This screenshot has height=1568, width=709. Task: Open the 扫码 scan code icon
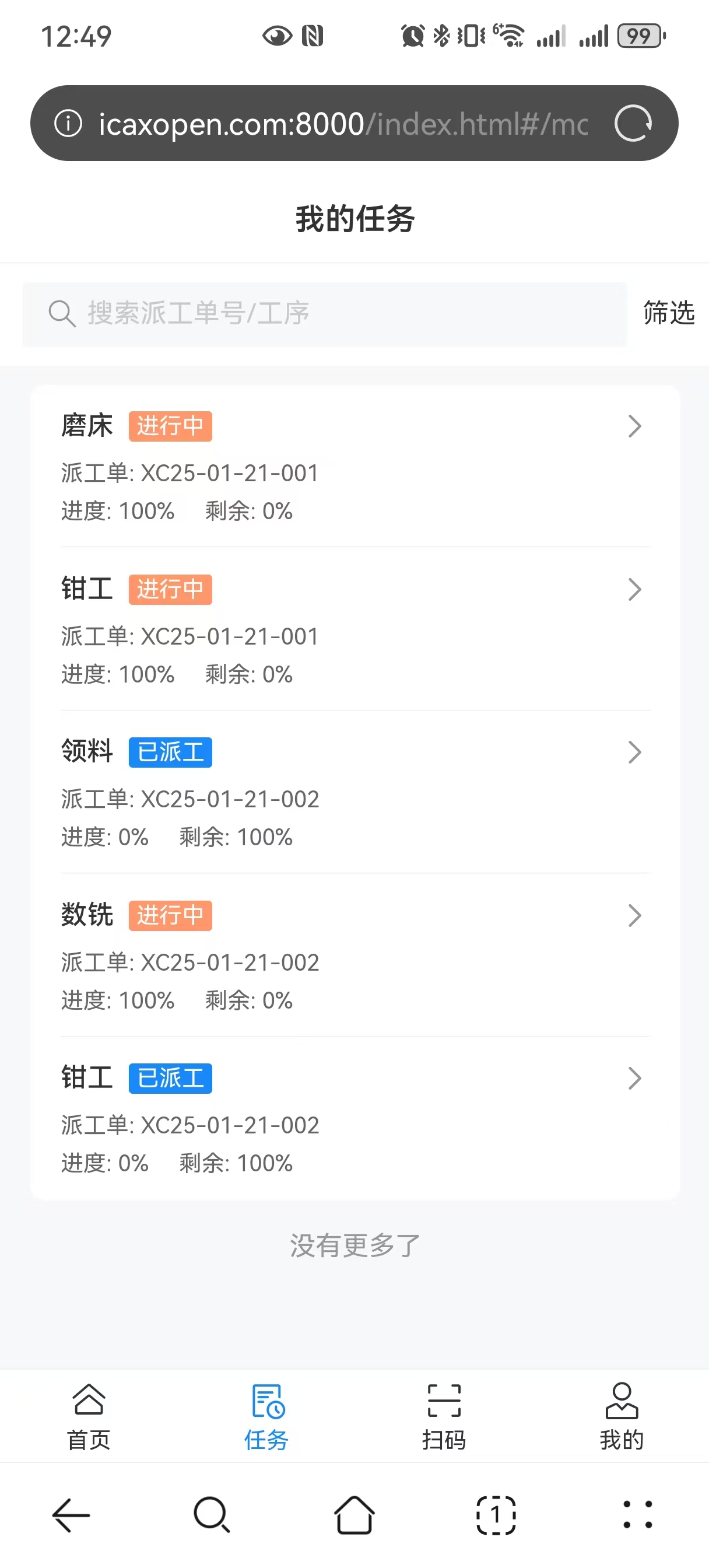444,1402
